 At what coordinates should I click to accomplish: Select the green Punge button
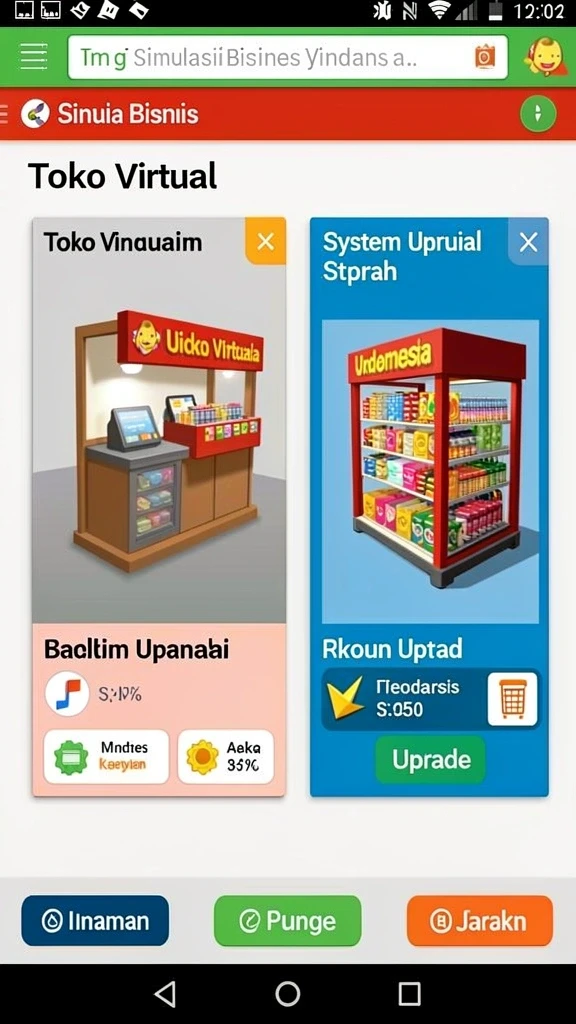click(287, 921)
